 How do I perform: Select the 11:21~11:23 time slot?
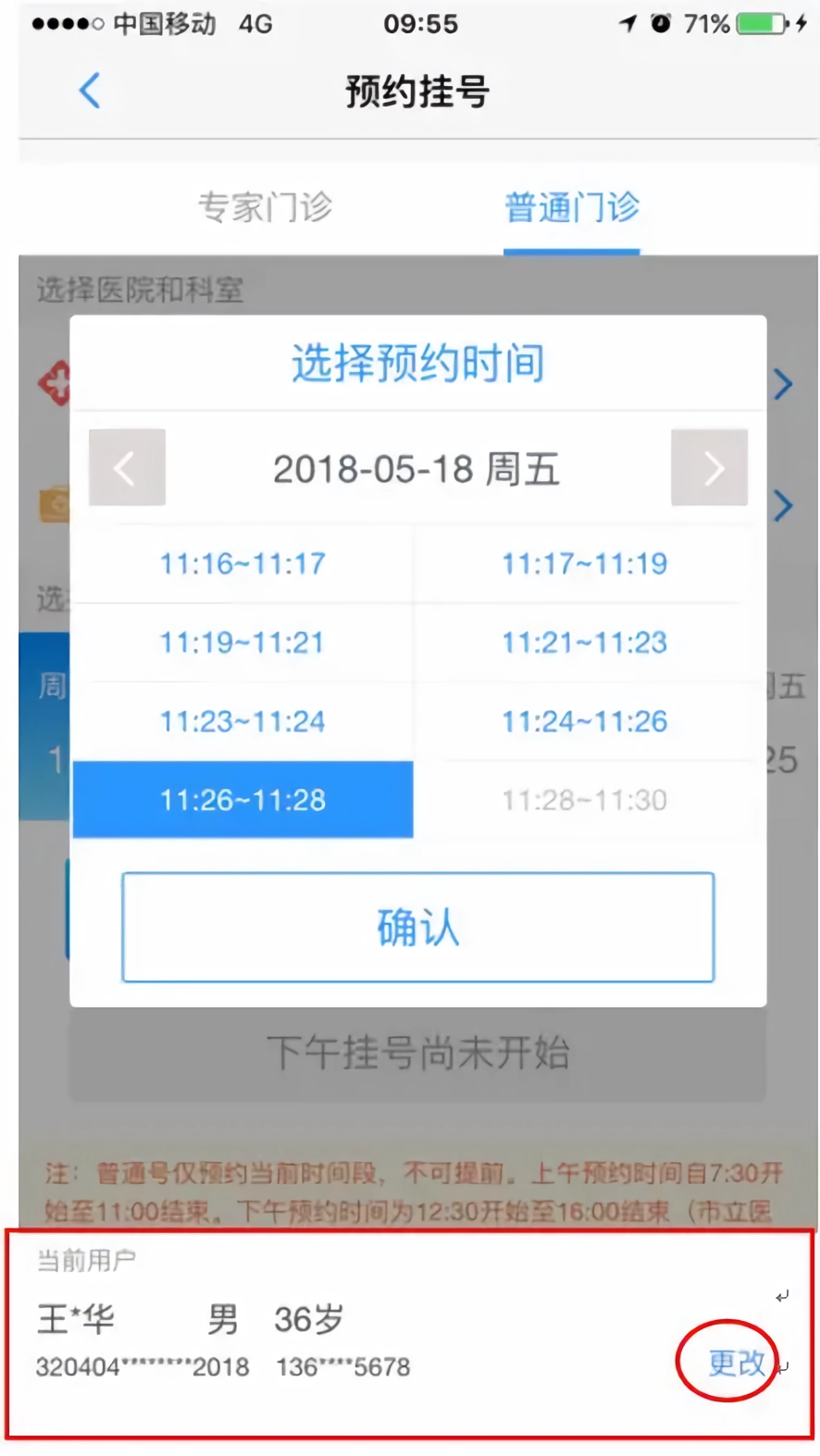(x=584, y=642)
